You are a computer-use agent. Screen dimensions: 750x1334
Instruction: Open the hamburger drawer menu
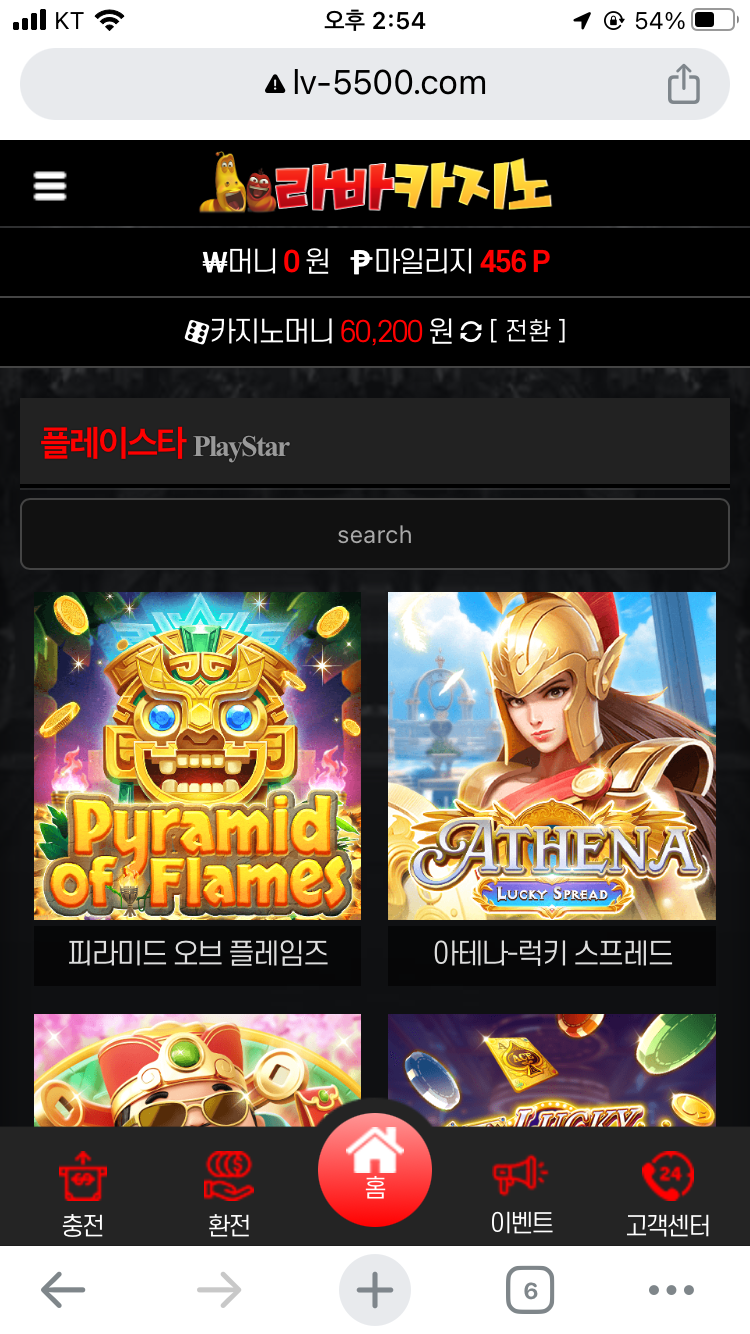(50, 186)
